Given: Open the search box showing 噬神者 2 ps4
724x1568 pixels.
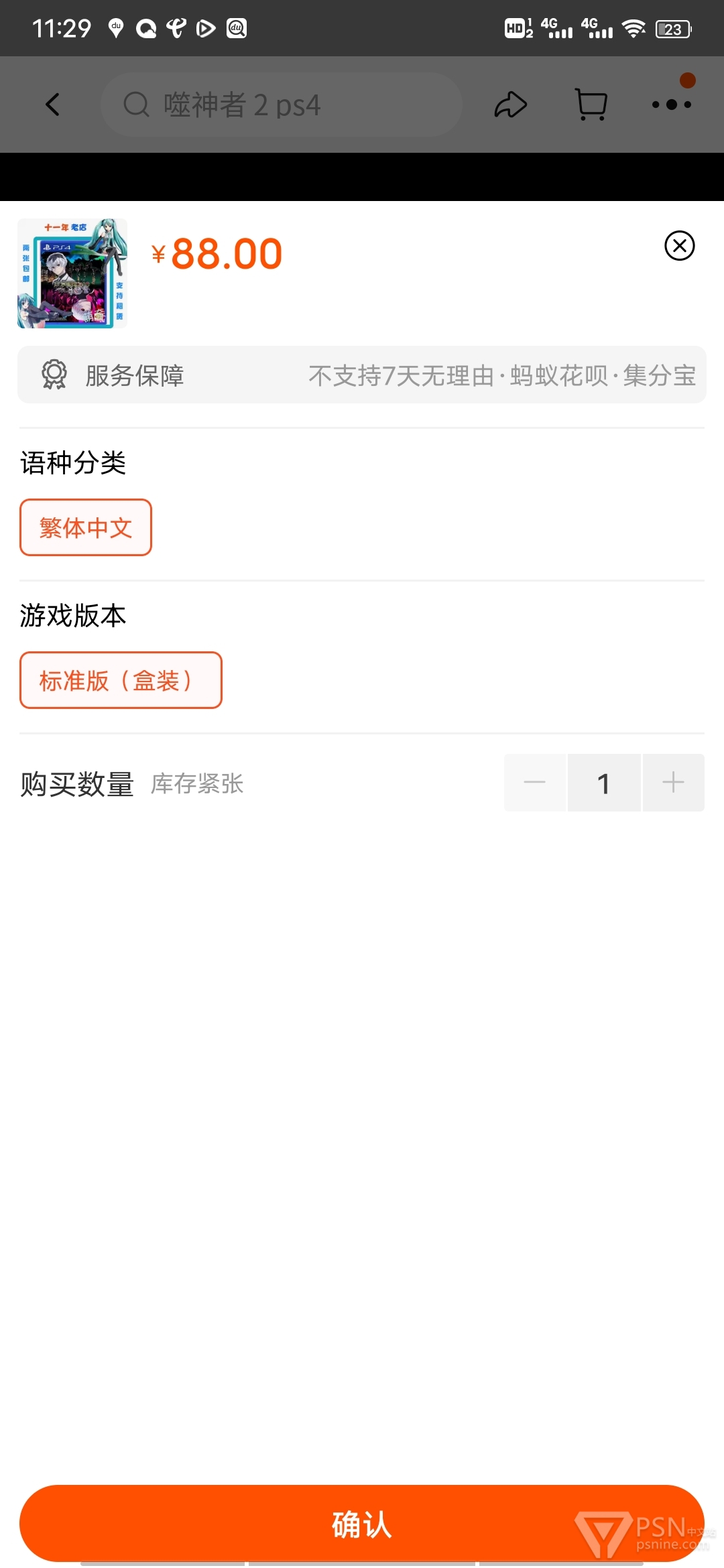Looking at the screenshot, I should [282, 105].
